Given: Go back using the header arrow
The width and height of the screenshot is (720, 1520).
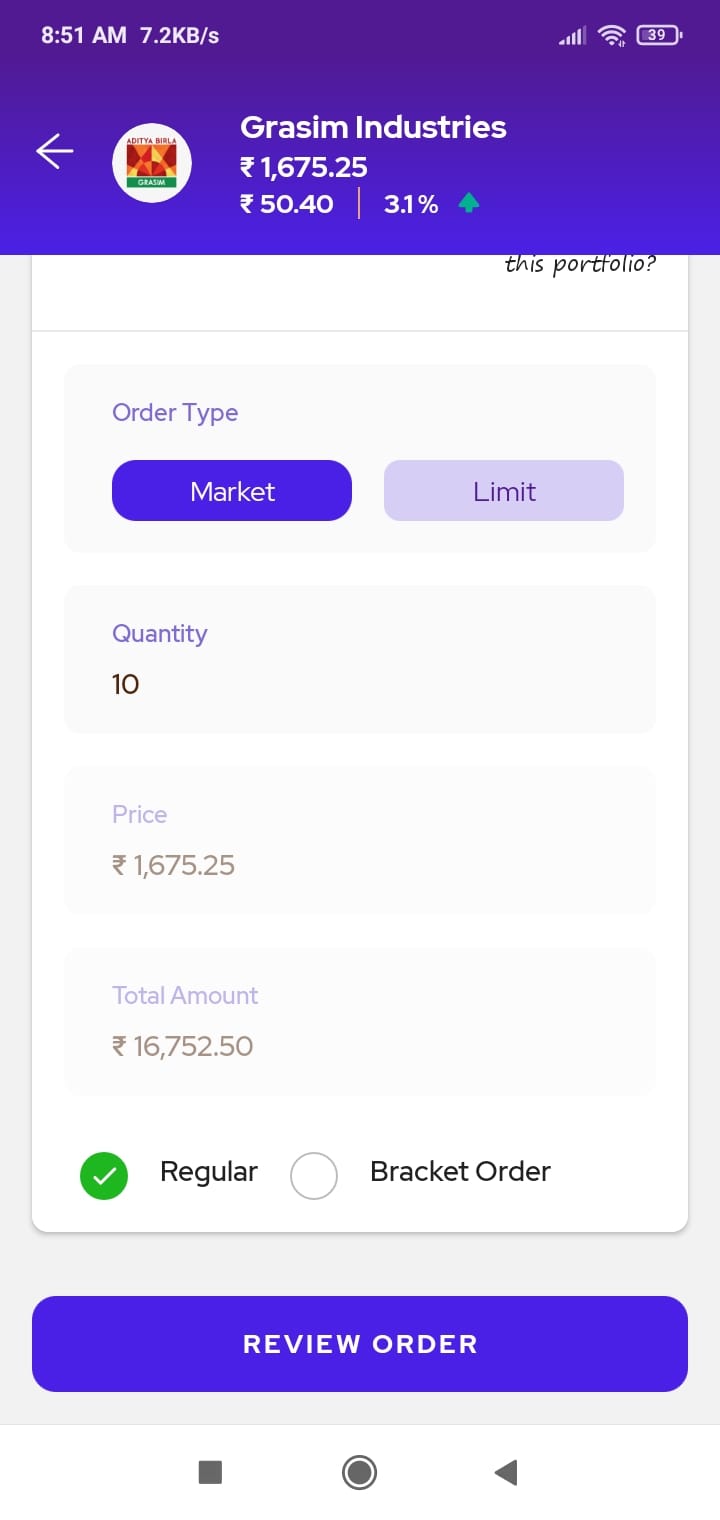Looking at the screenshot, I should tap(55, 152).
